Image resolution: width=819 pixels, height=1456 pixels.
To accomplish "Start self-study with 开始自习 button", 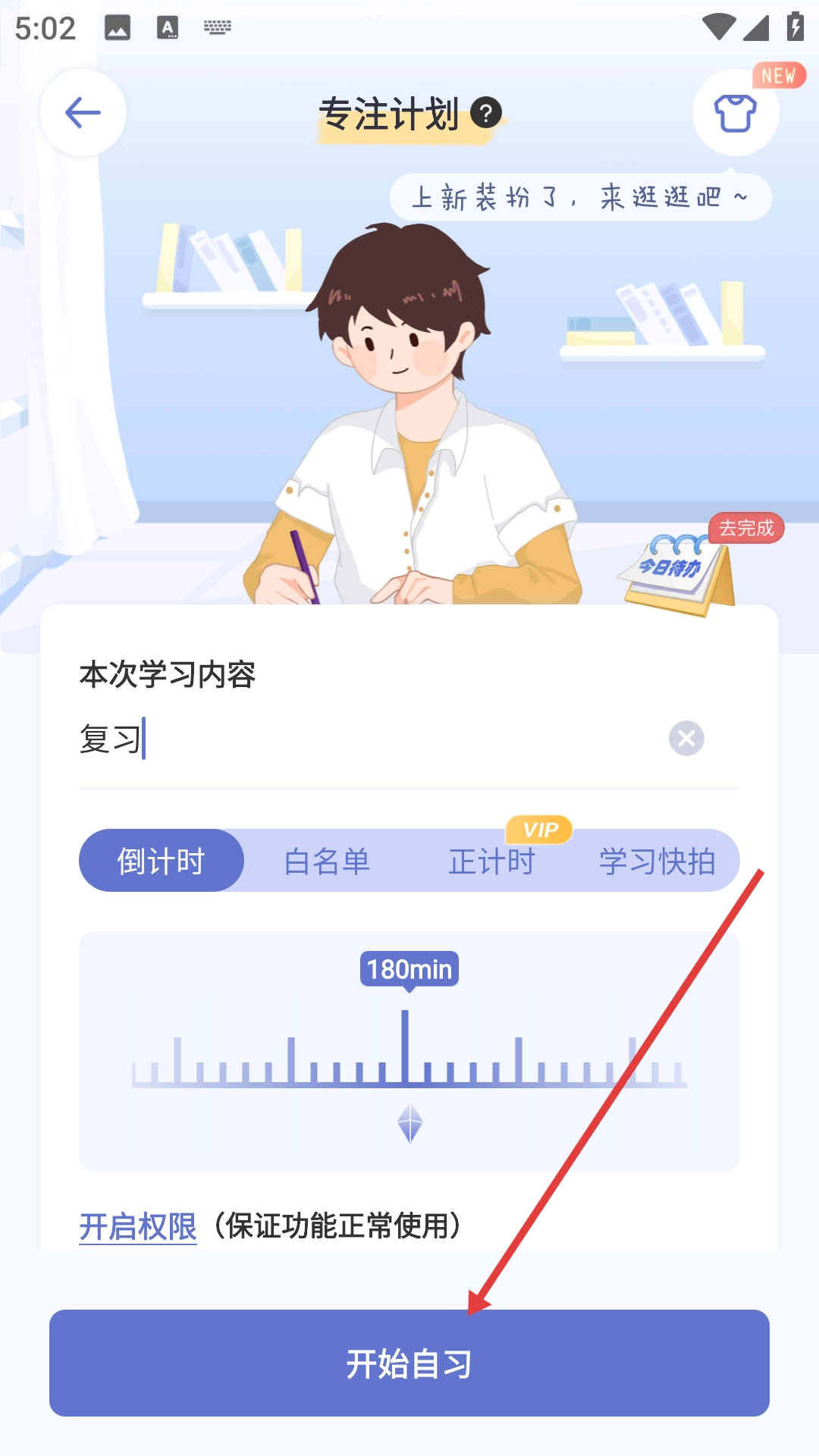I will (x=409, y=1363).
